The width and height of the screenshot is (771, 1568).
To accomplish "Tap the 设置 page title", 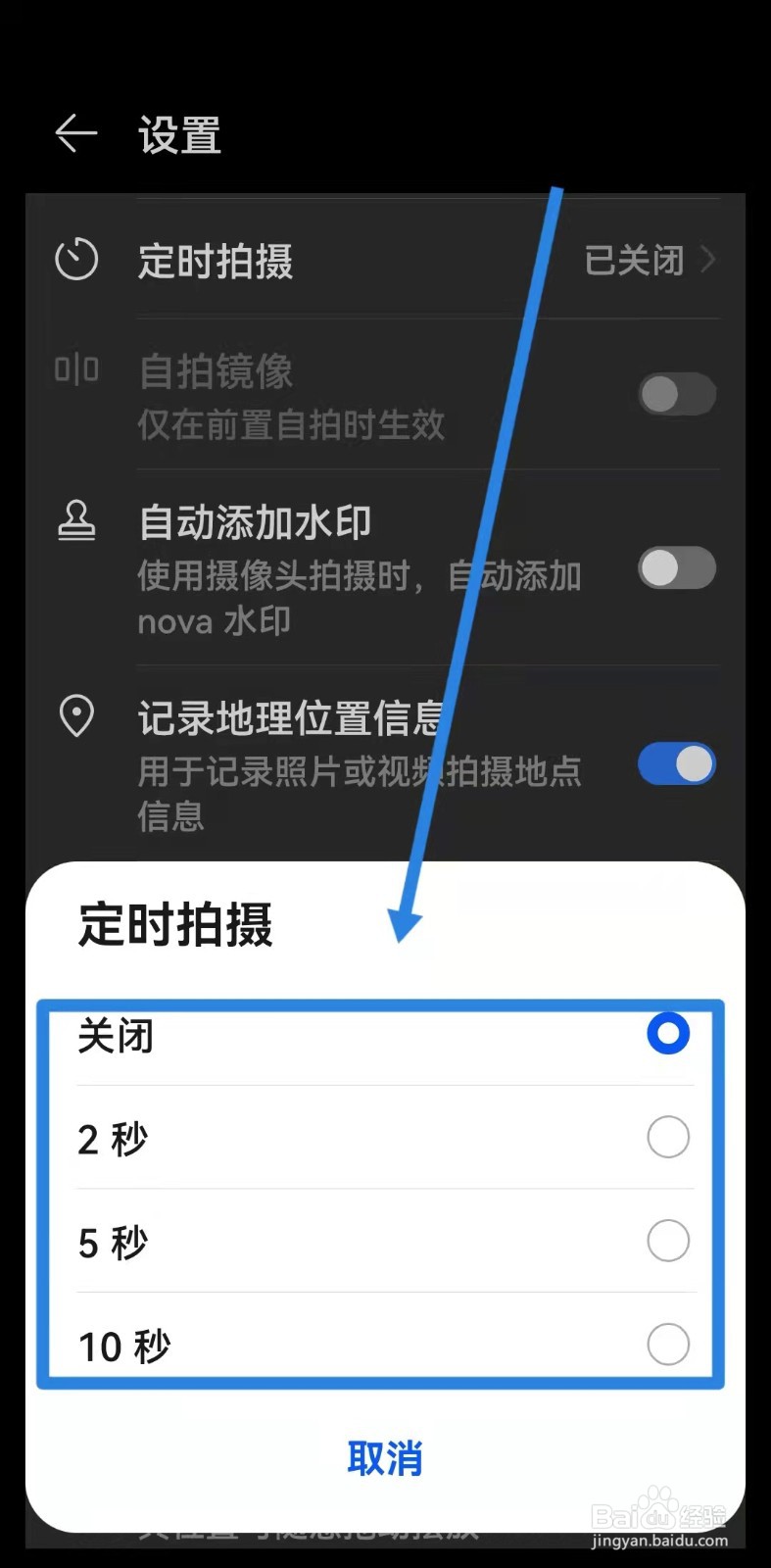I will pos(178,137).
